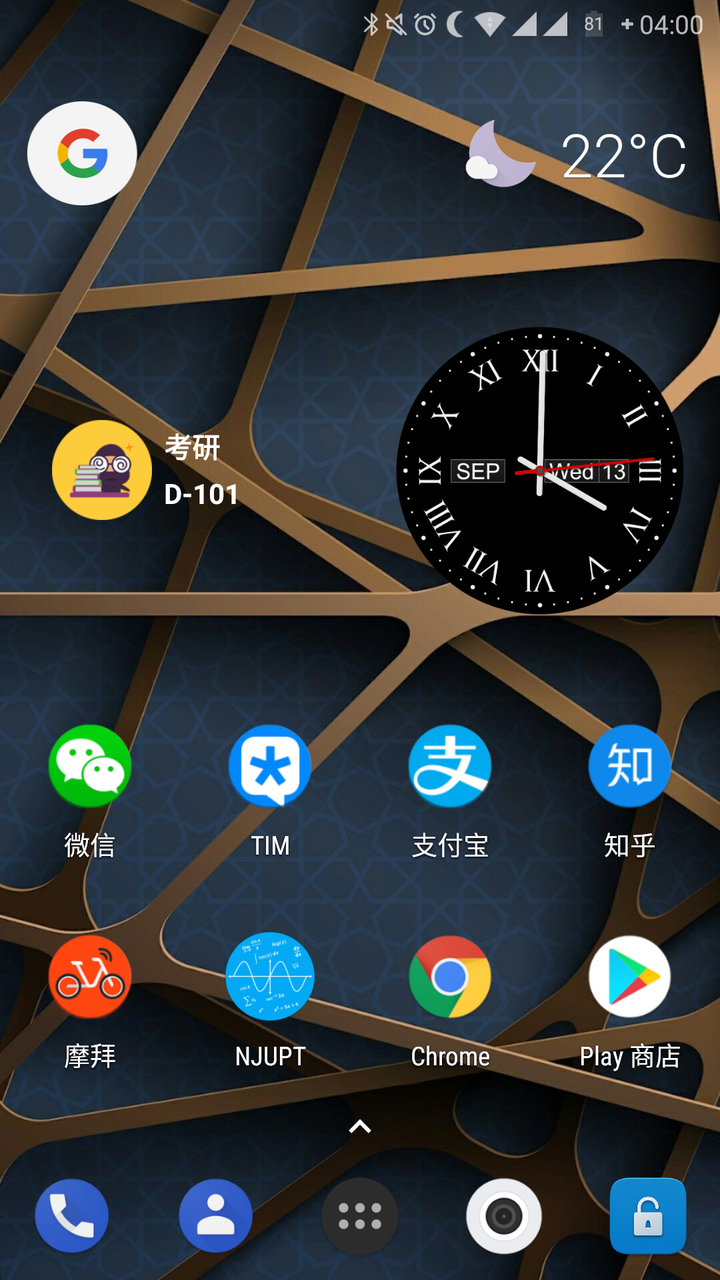720x1280 pixels.
Task: Open the all apps grid button
Action: coord(360,1216)
